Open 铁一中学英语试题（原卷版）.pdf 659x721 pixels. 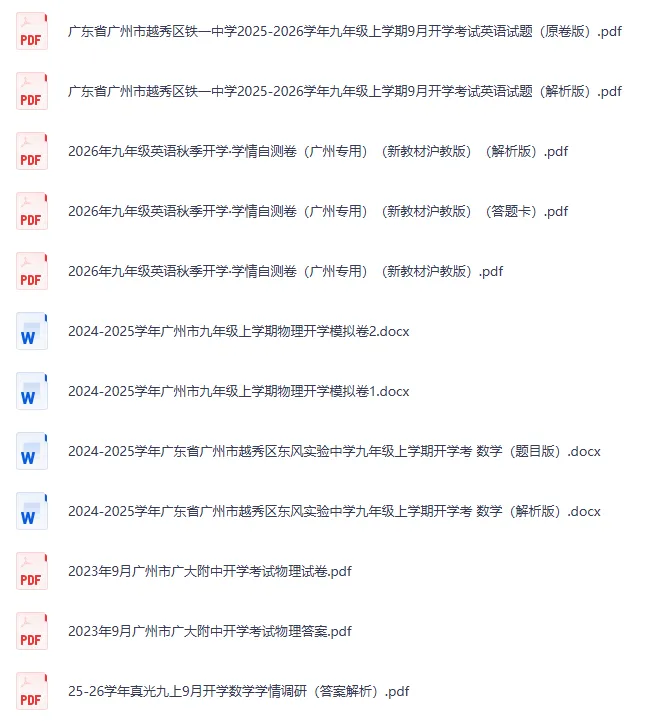coord(344,31)
